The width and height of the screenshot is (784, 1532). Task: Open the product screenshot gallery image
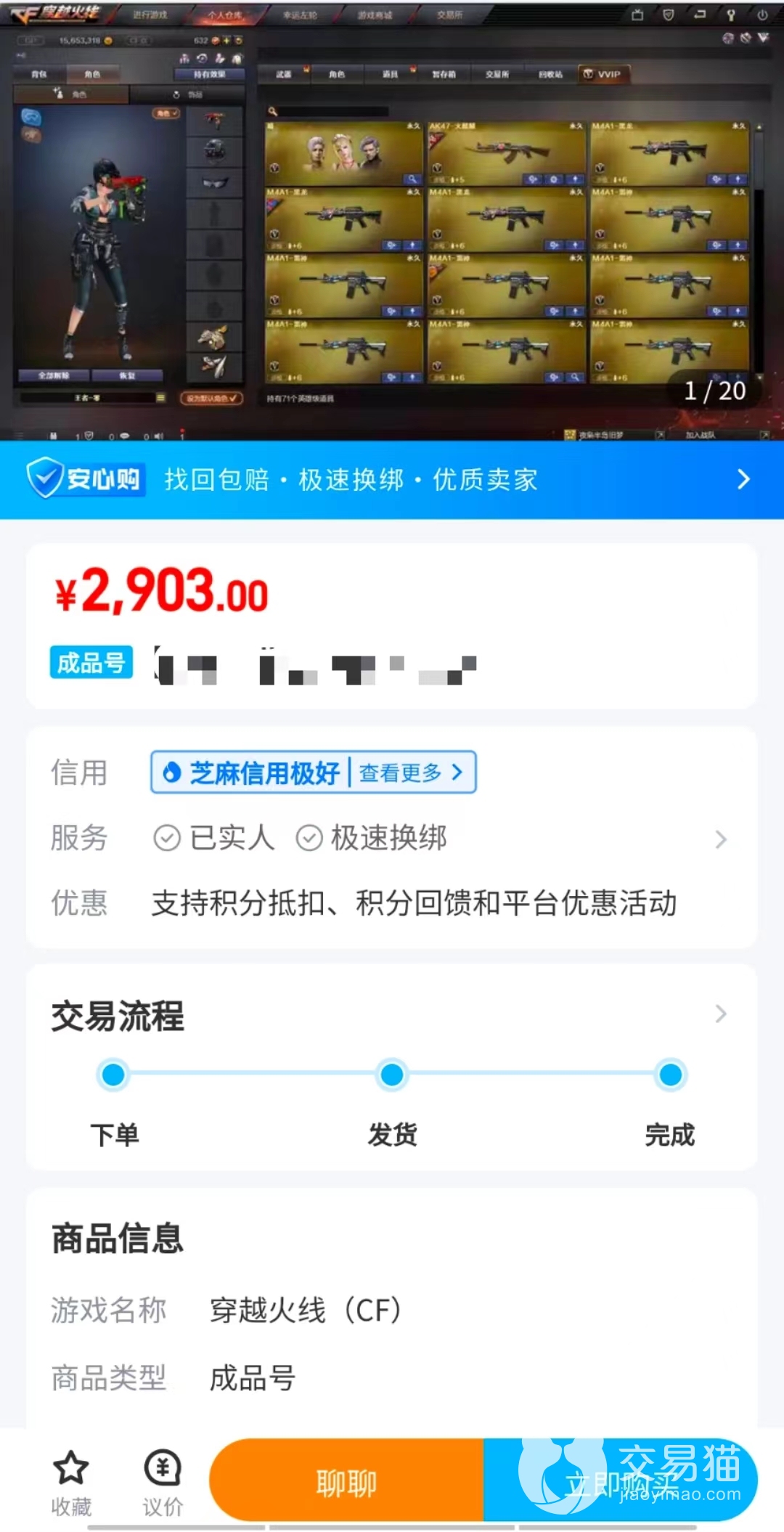coord(392,218)
